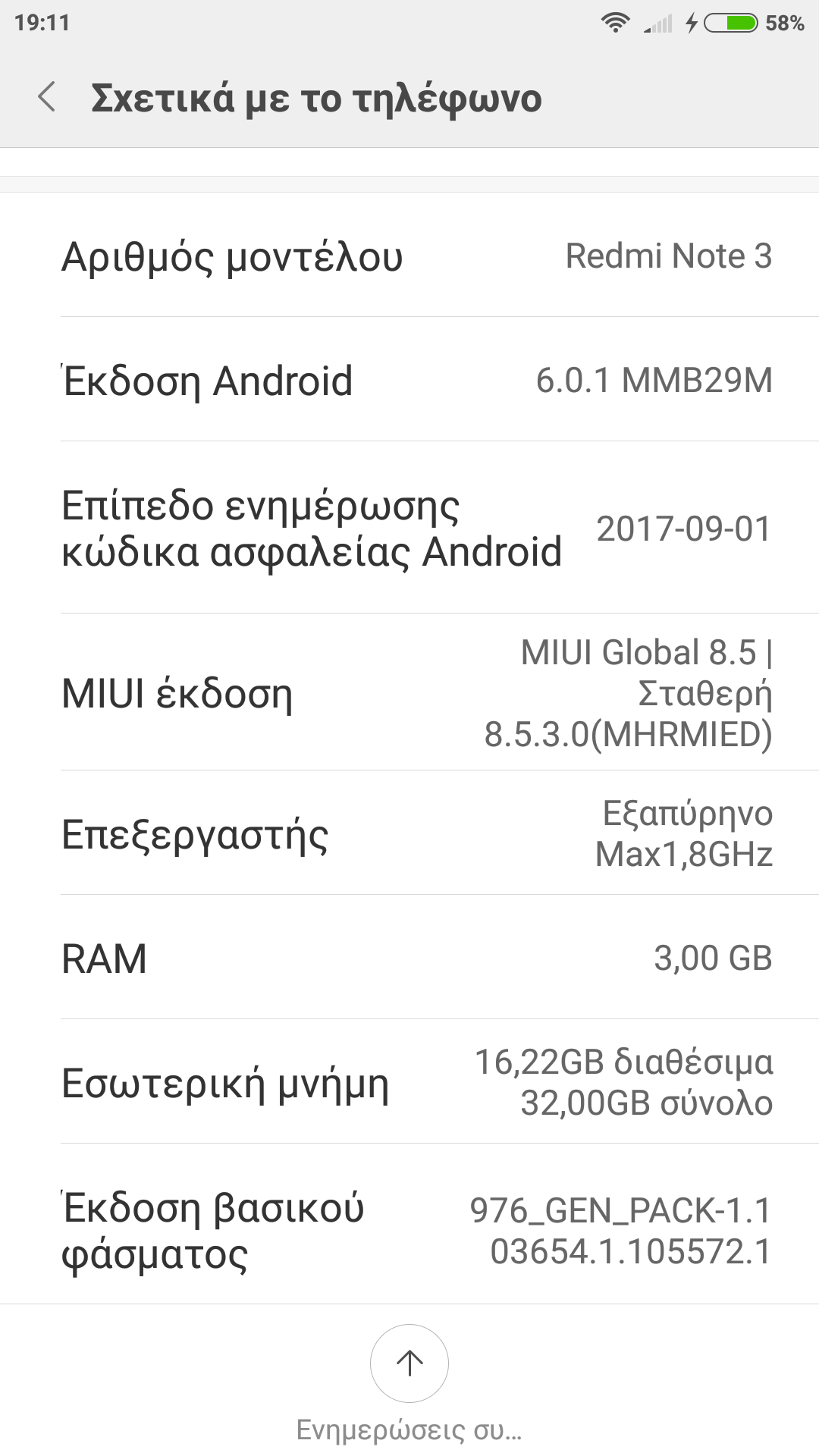Tap the system updates arrow button
The height and width of the screenshot is (1456, 819).
click(409, 1363)
